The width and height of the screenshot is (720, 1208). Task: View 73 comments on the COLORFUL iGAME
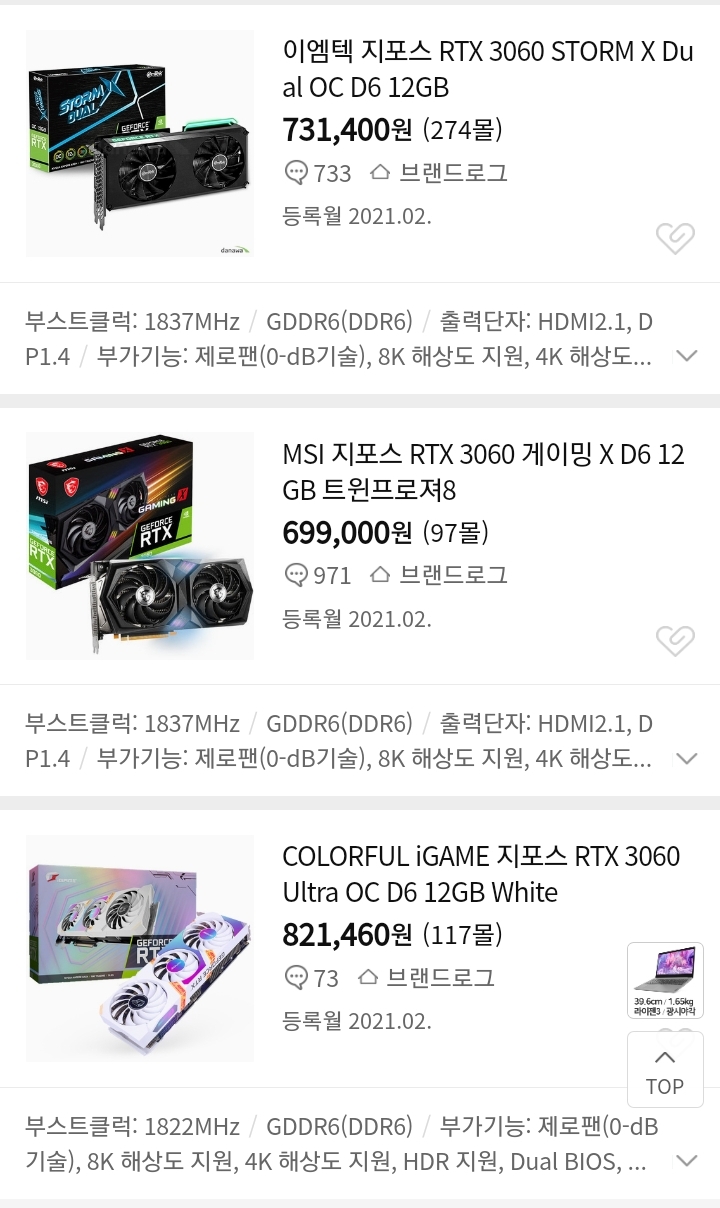(312, 977)
